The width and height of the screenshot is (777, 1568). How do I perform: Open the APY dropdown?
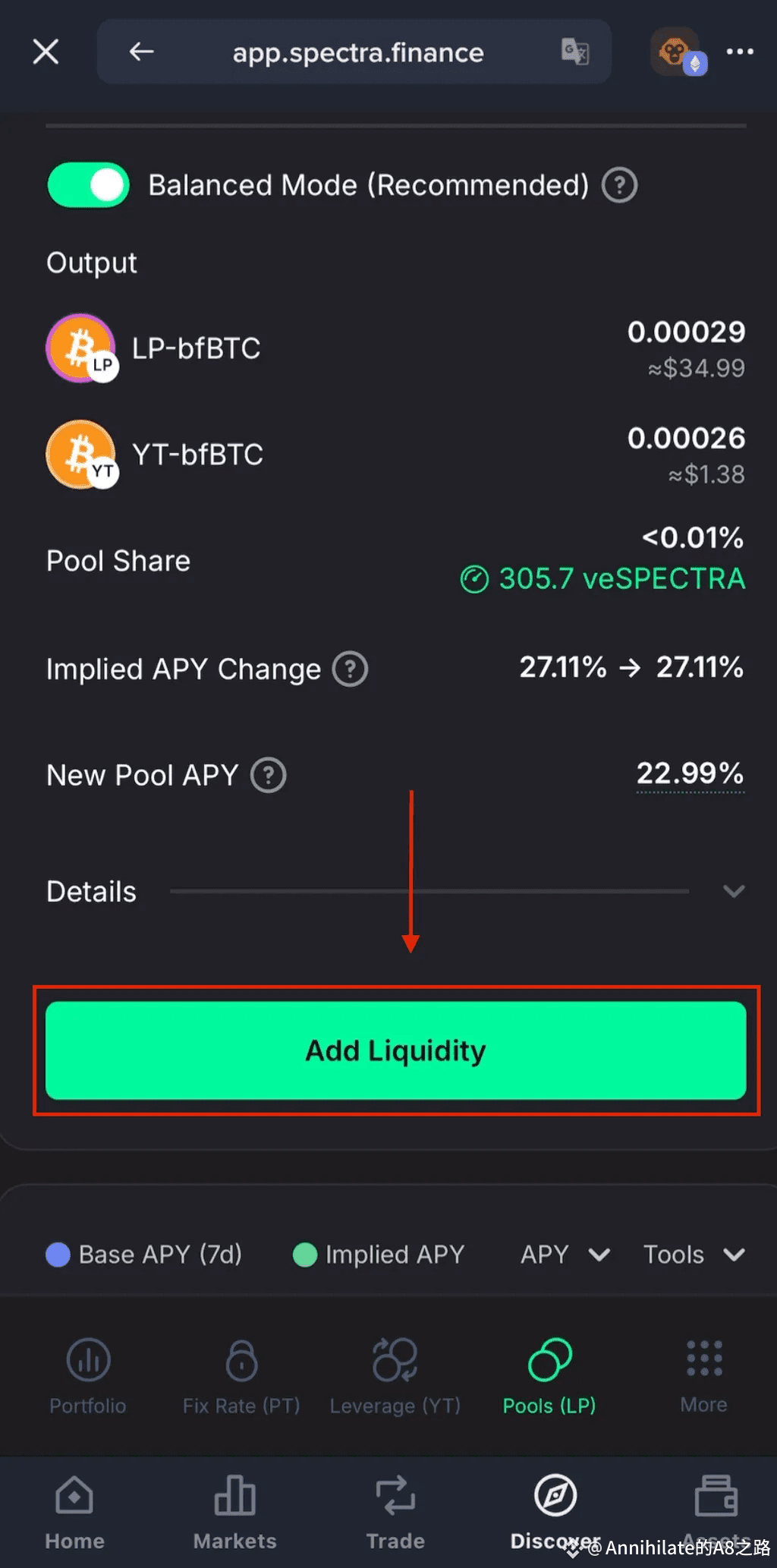pyautogui.click(x=565, y=1255)
